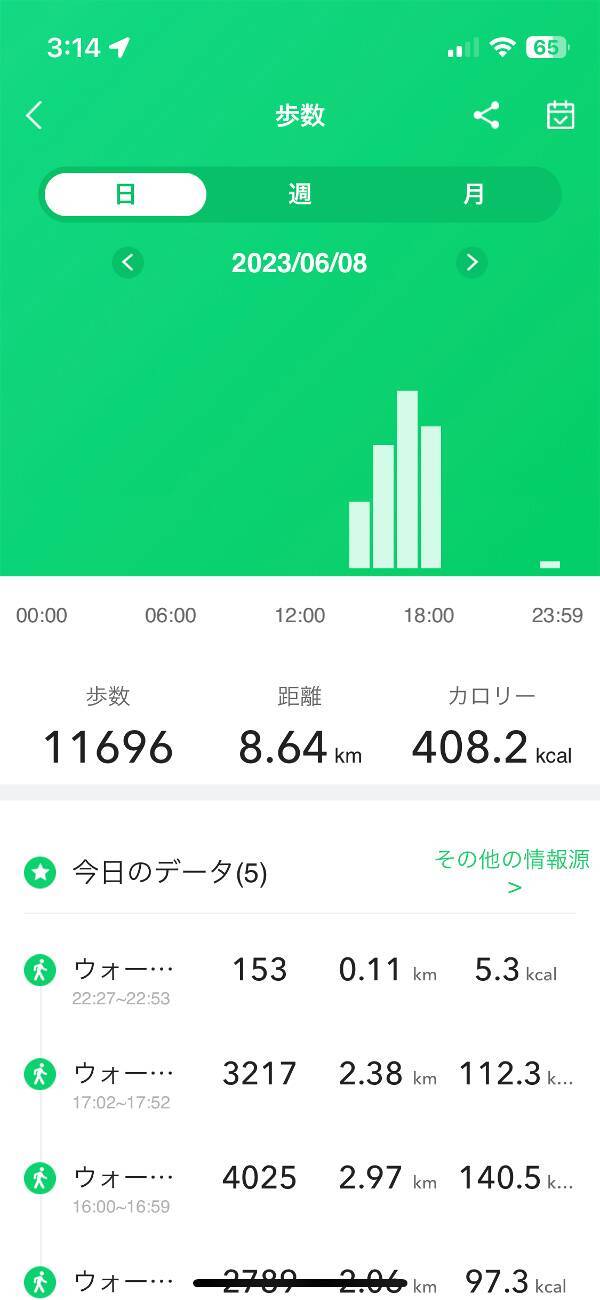Switch to the 週 (week) tab
Image resolution: width=600 pixels, height=1300 pixels.
tap(300, 194)
